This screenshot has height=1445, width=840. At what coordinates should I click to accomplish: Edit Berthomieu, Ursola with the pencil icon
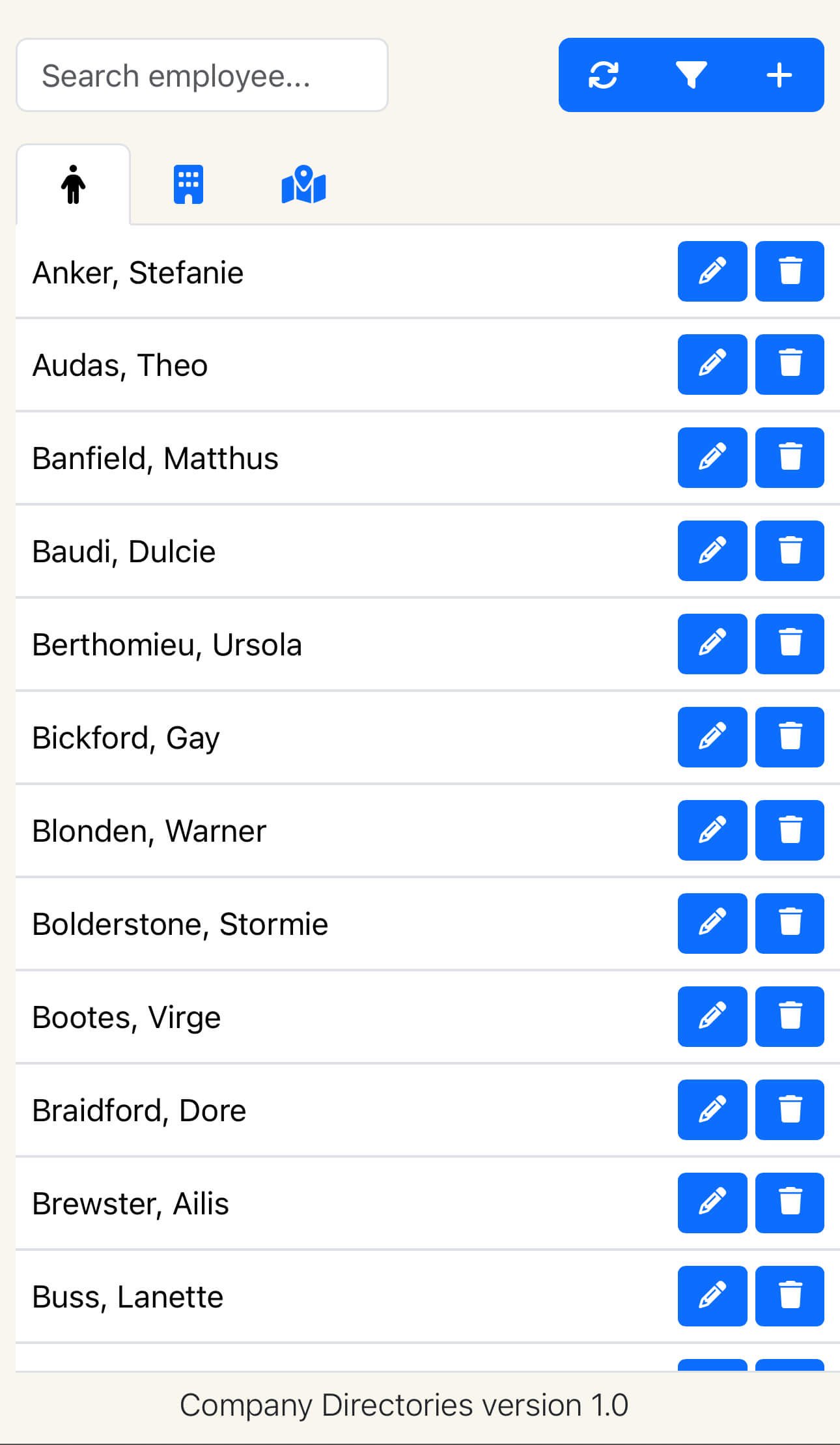point(712,644)
